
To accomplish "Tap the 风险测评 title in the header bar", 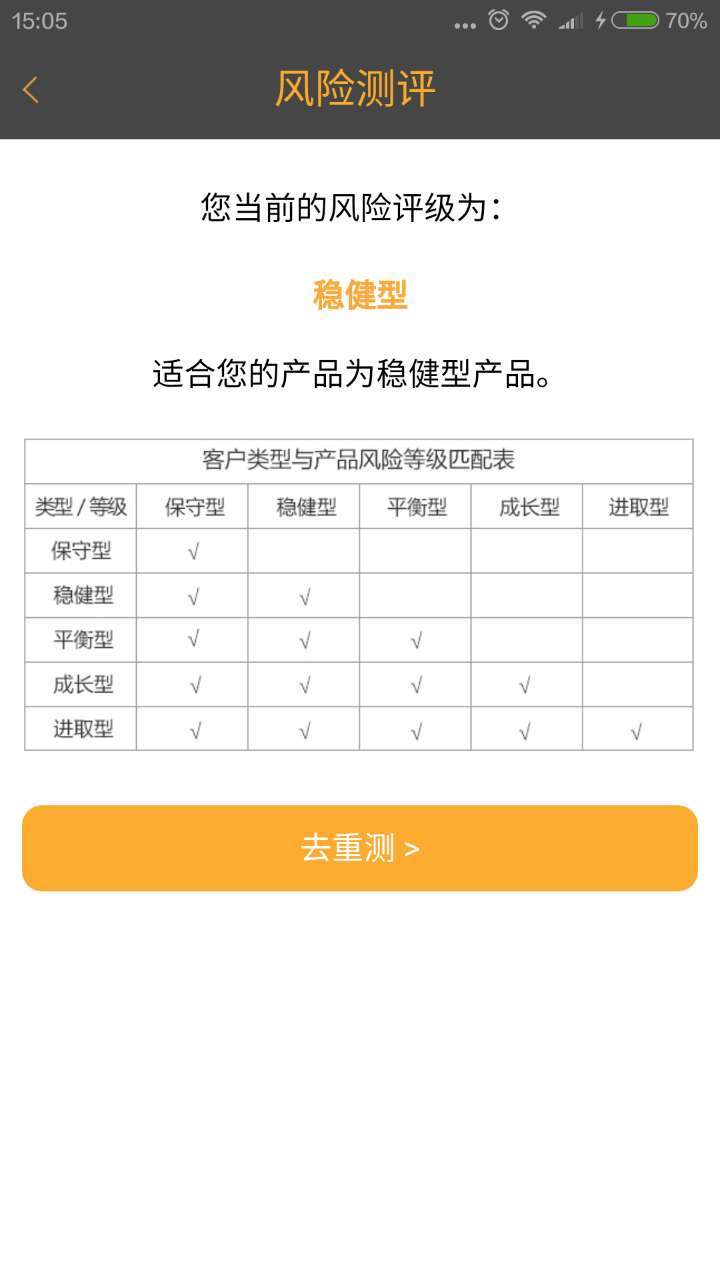I will pyautogui.click(x=358, y=89).
